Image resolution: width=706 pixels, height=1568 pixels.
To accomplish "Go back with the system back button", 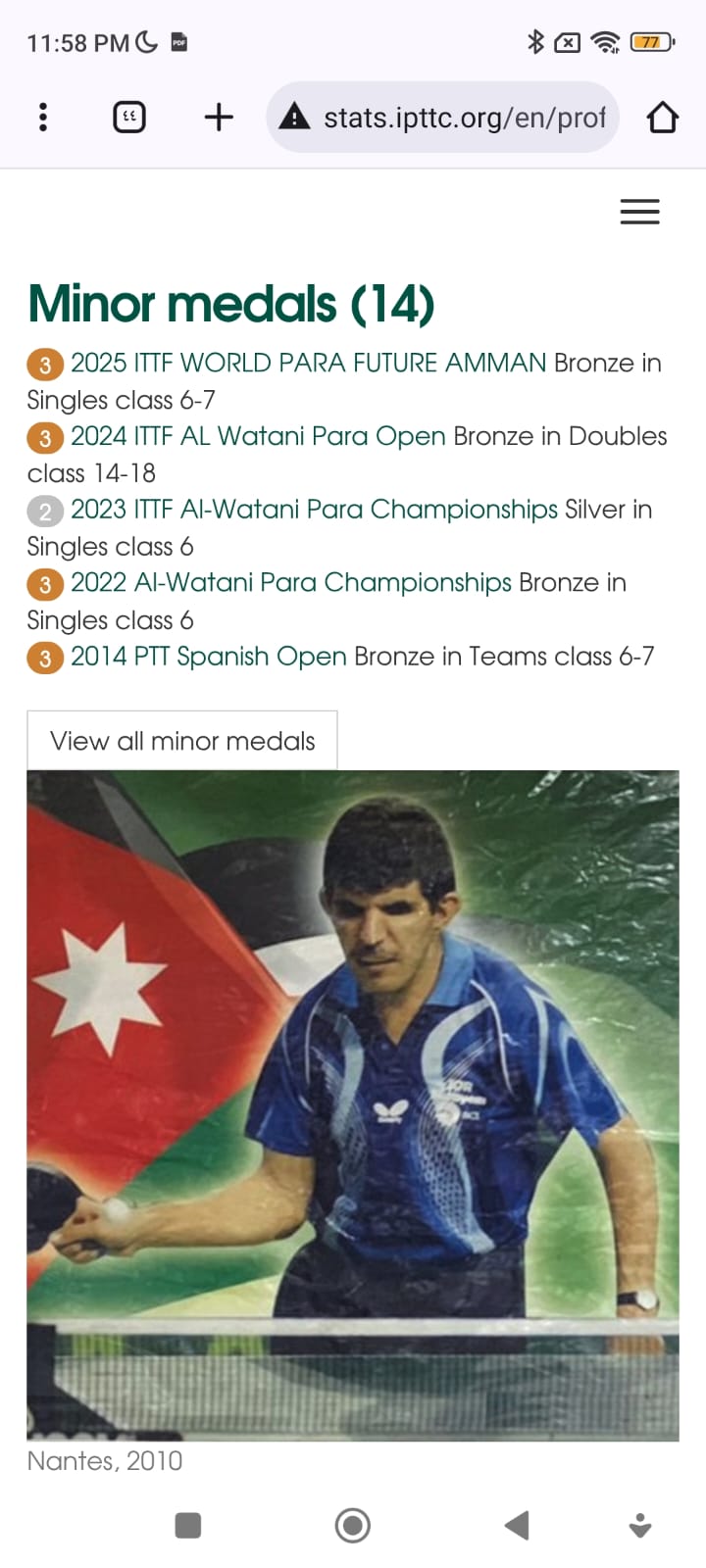I will pyautogui.click(x=517, y=1525).
